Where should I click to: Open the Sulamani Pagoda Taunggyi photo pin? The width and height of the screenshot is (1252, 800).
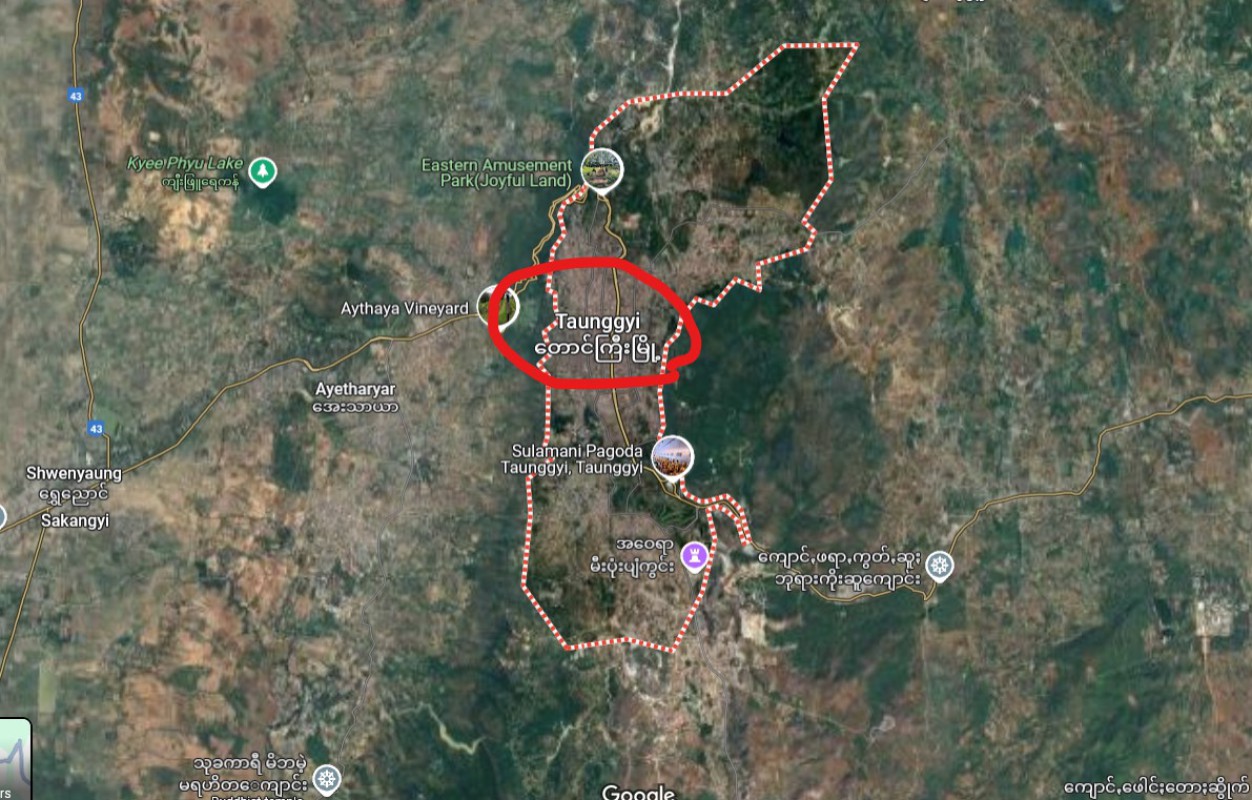[672, 458]
